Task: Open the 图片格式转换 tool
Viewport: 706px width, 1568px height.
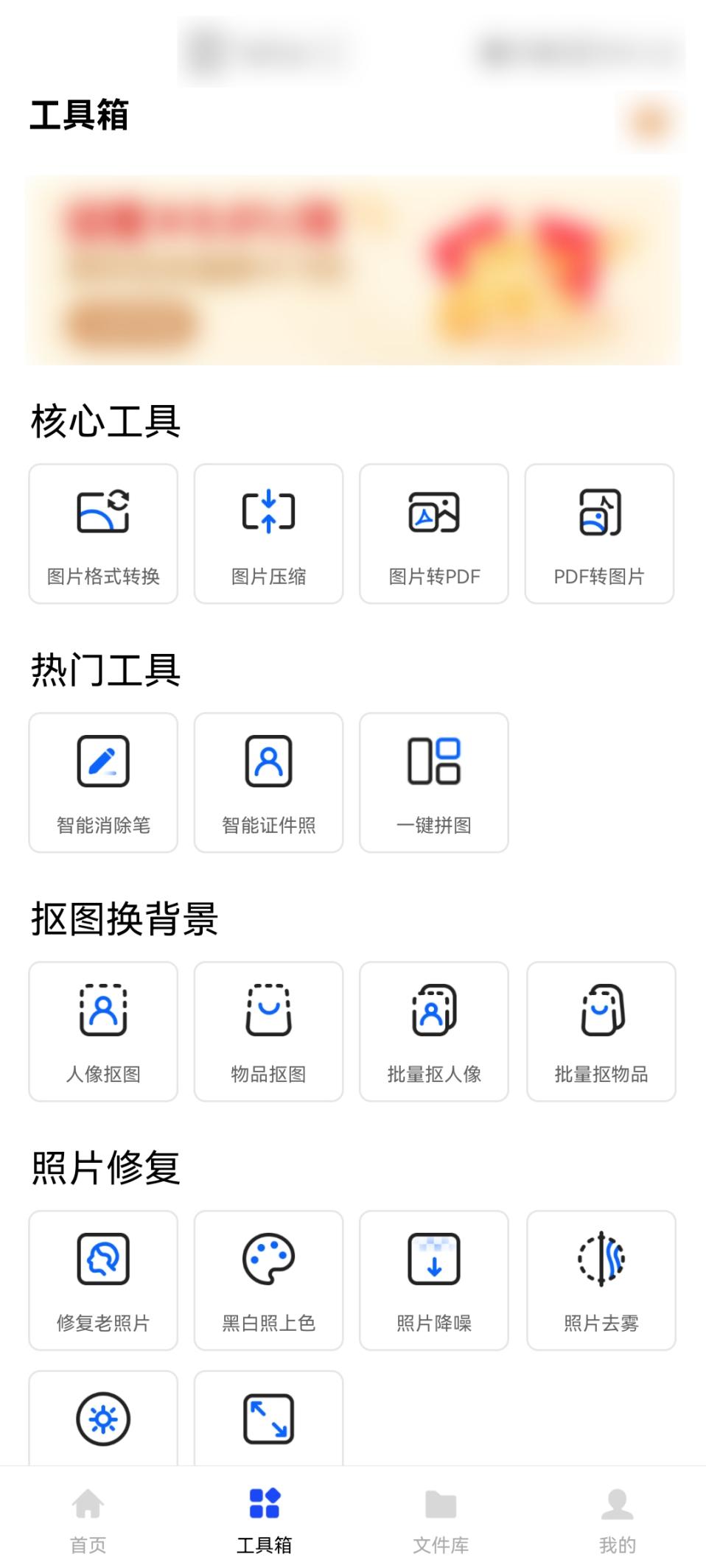Action: tap(102, 534)
